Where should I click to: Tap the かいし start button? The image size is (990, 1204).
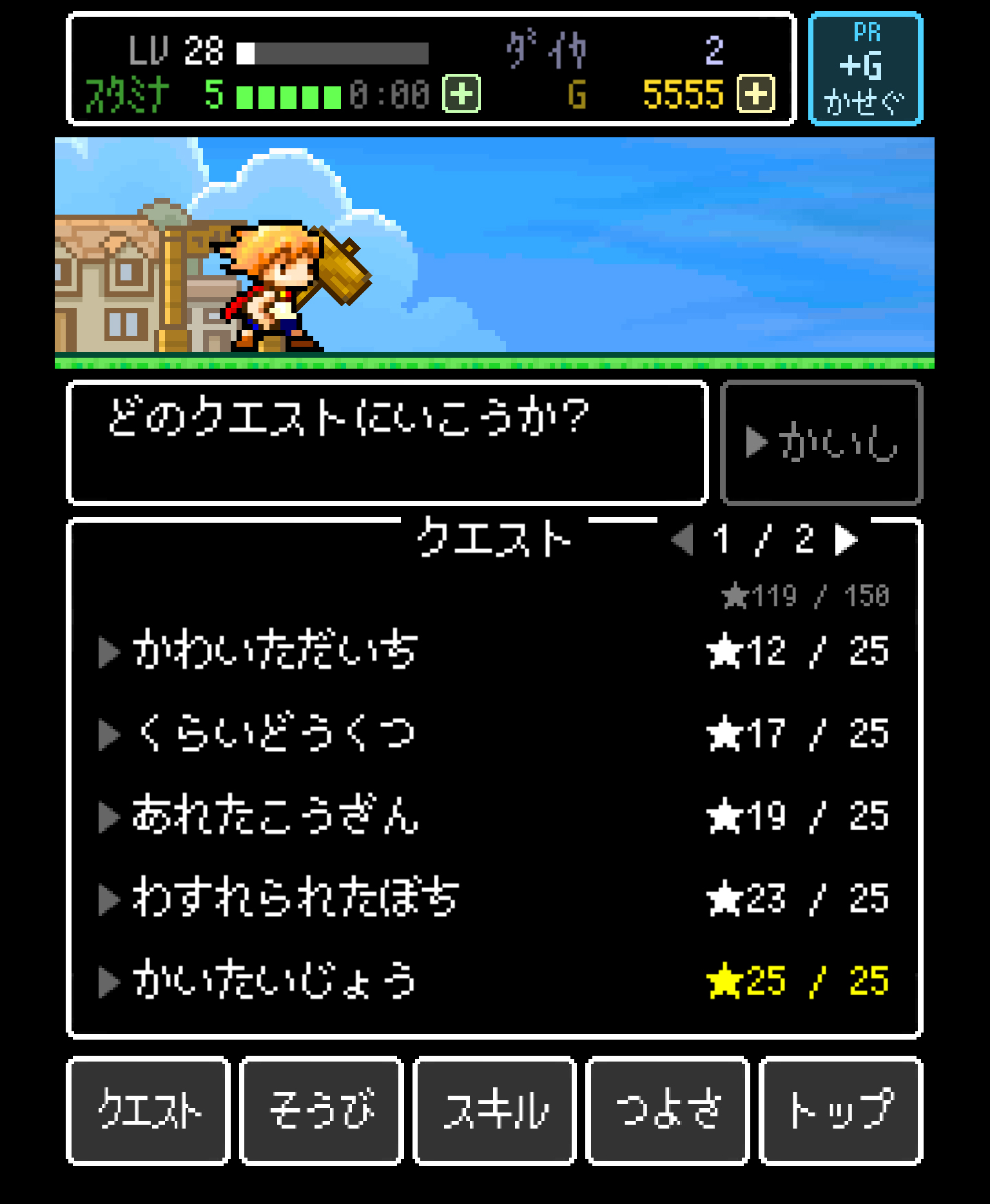pos(821,443)
